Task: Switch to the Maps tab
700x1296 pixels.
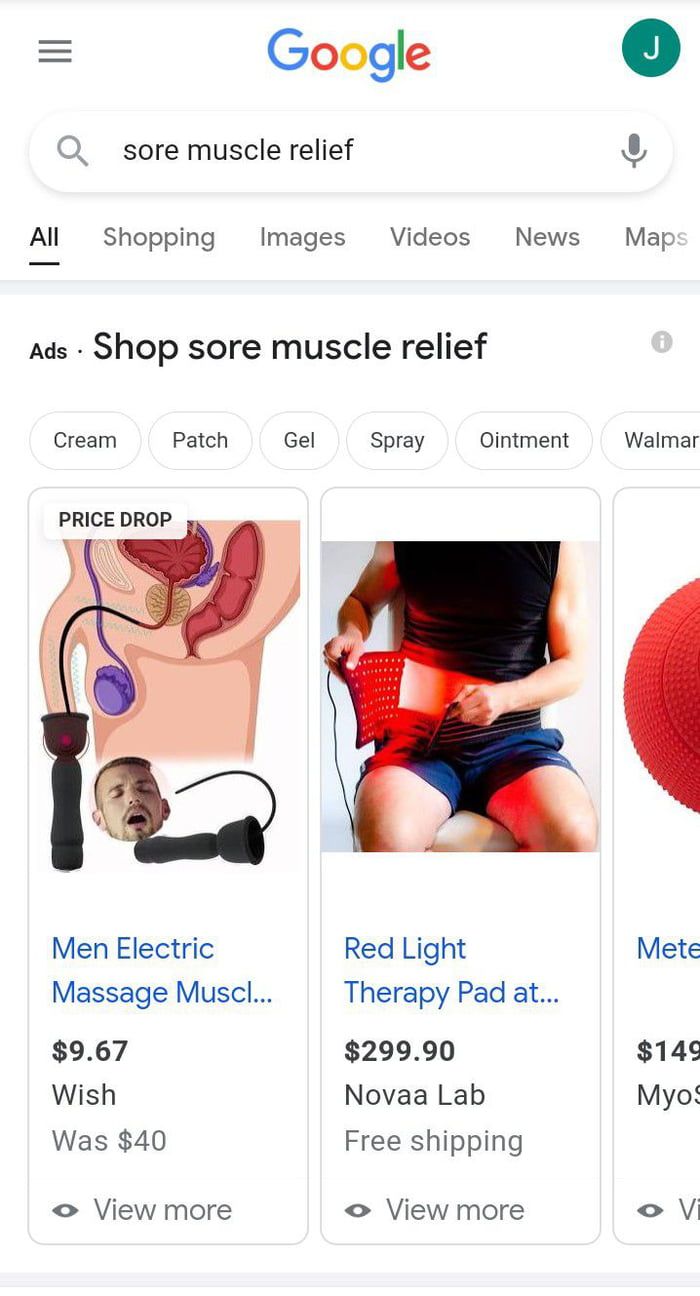Action: pyautogui.click(x=655, y=237)
